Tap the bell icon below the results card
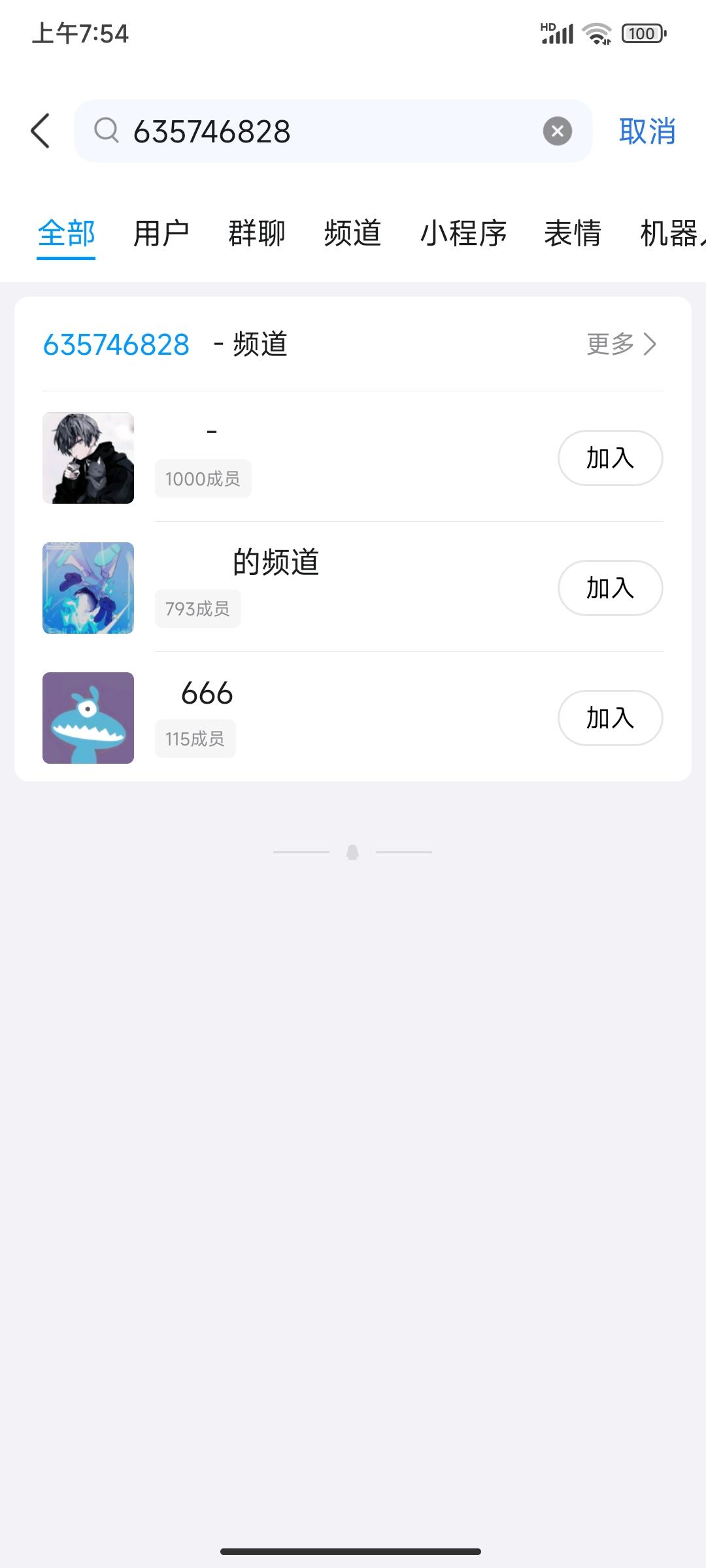The image size is (706, 1568). pyautogui.click(x=353, y=851)
